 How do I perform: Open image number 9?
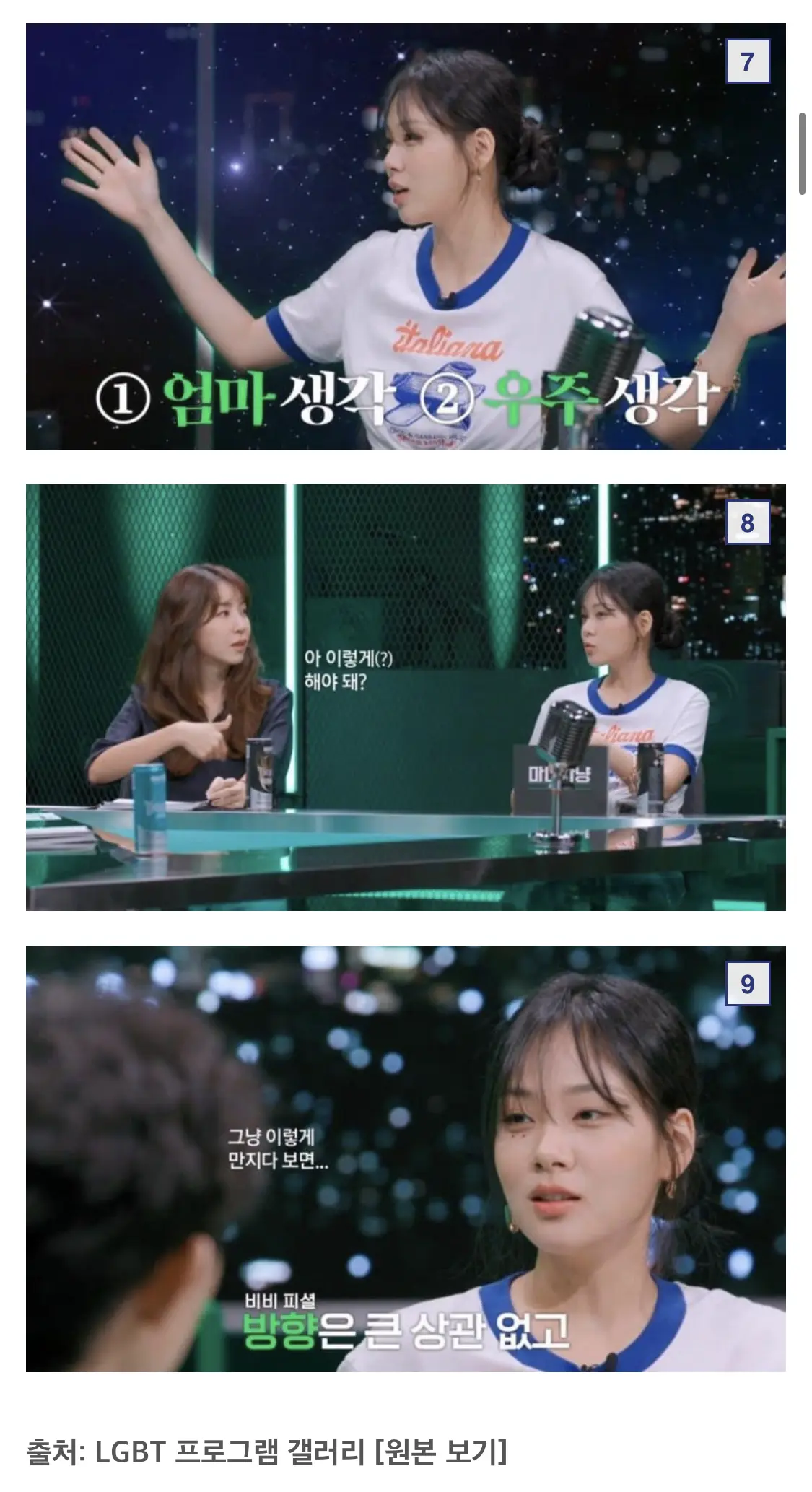click(x=406, y=1159)
